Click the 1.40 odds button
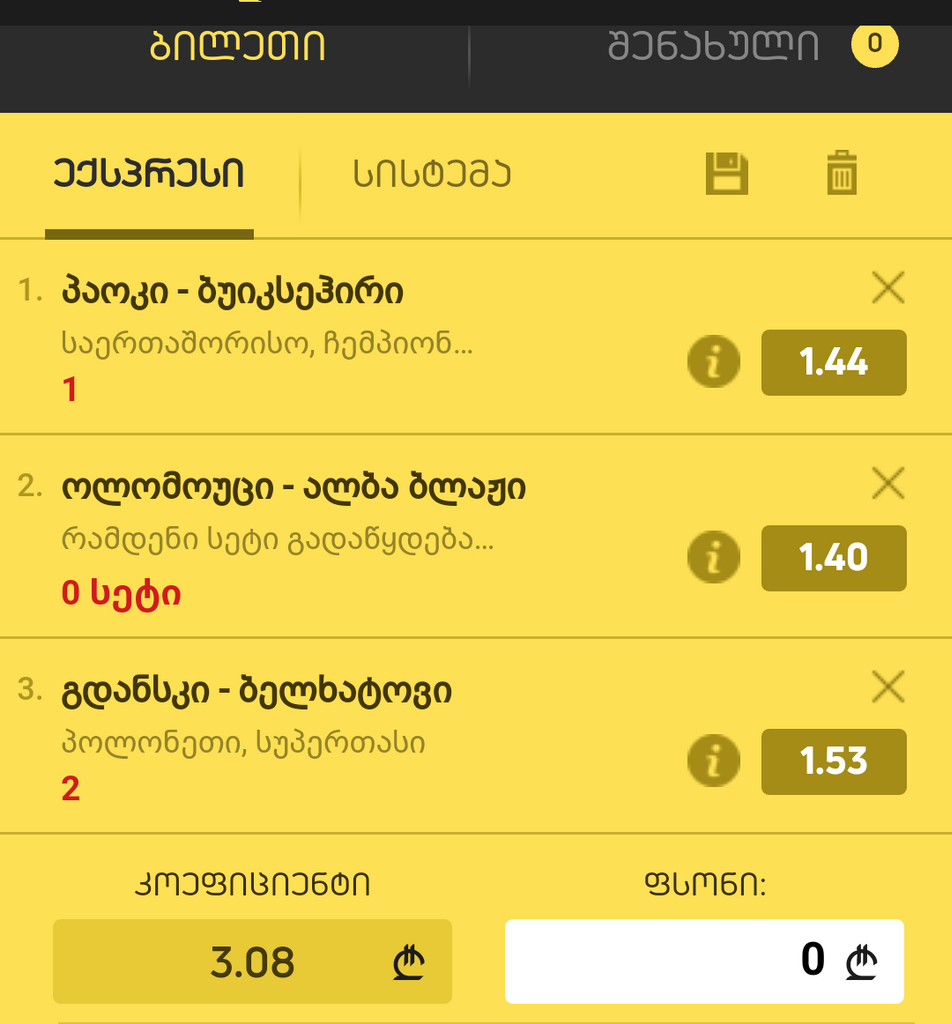Viewport: 952px width, 1024px height. tap(833, 558)
